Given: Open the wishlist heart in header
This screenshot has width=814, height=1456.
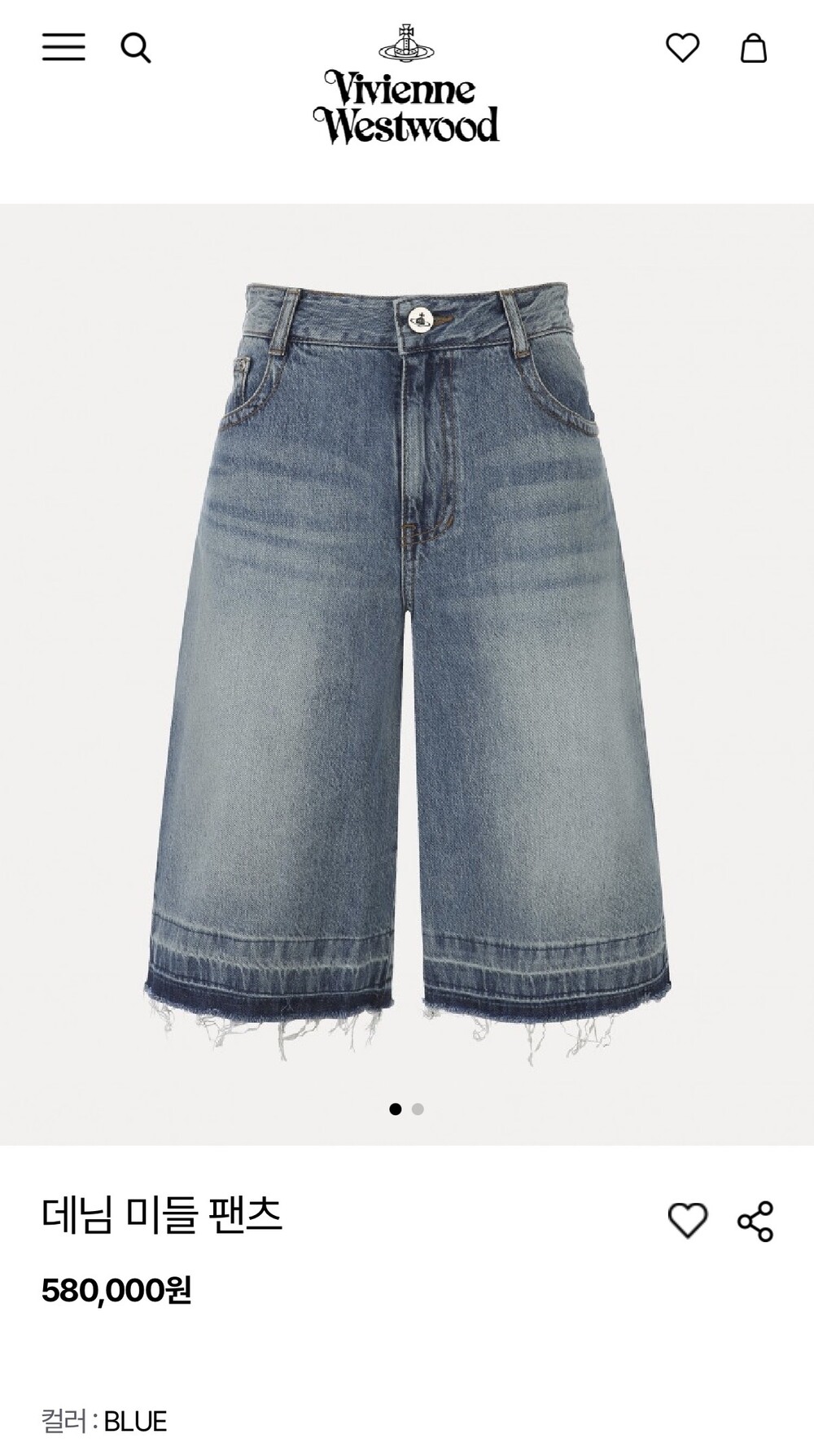Looking at the screenshot, I should coord(682,48).
